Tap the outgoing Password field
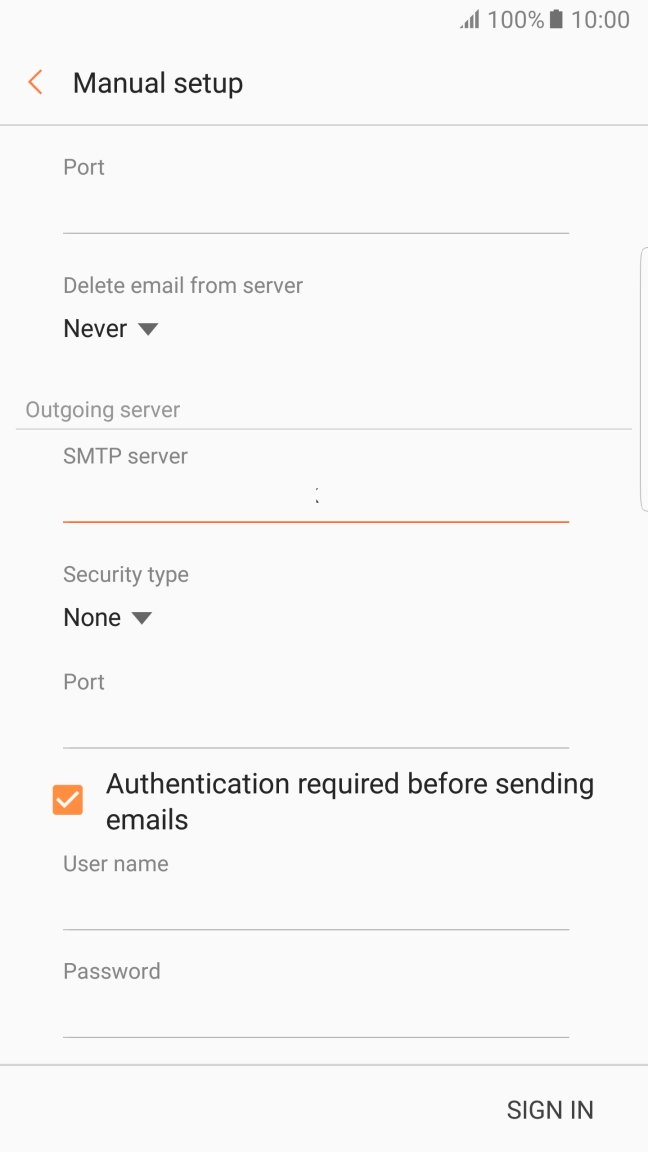Viewport: 648px width, 1152px height. pos(315,1015)
